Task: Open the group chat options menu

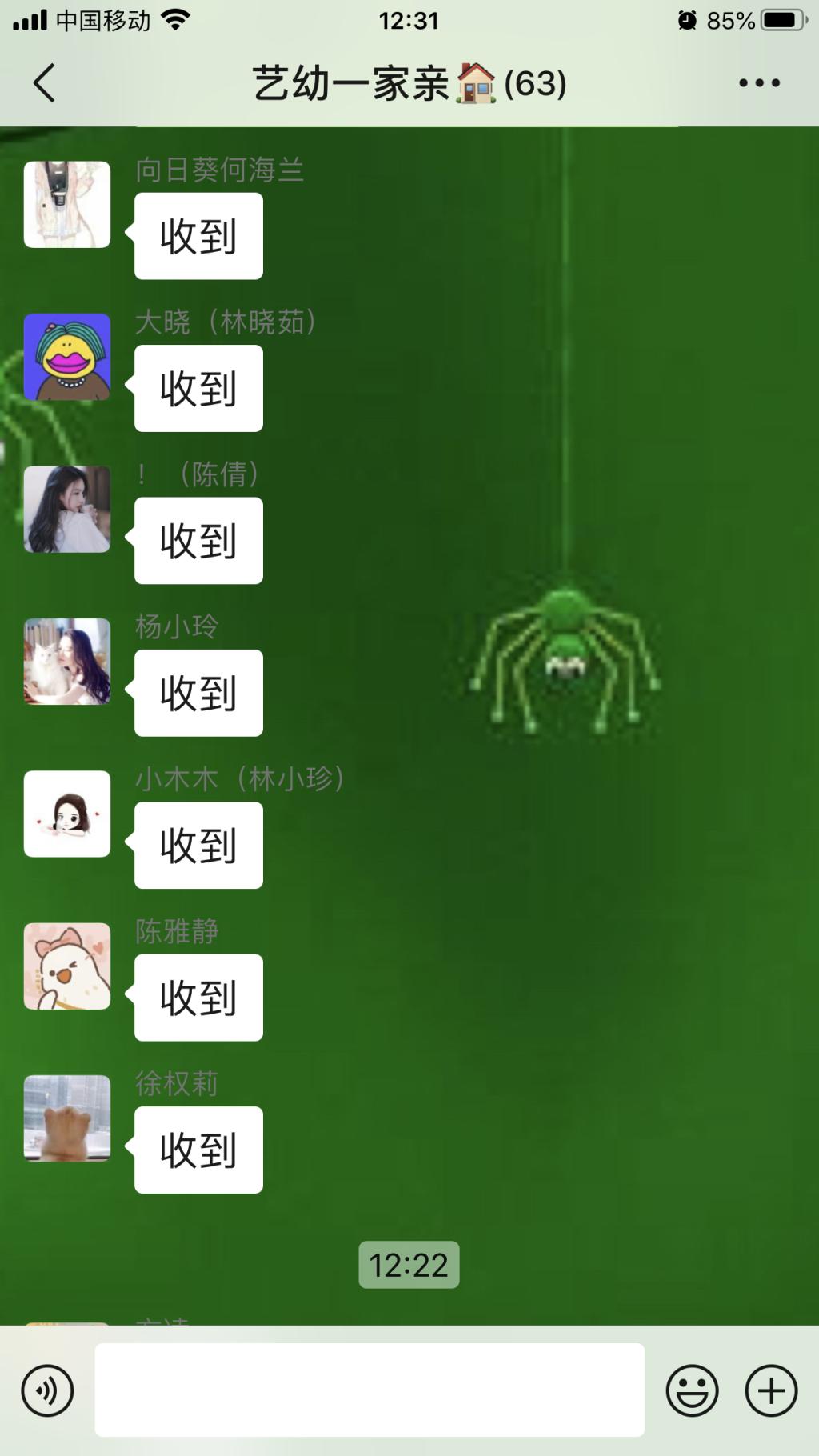Action: tap(759, 83)
